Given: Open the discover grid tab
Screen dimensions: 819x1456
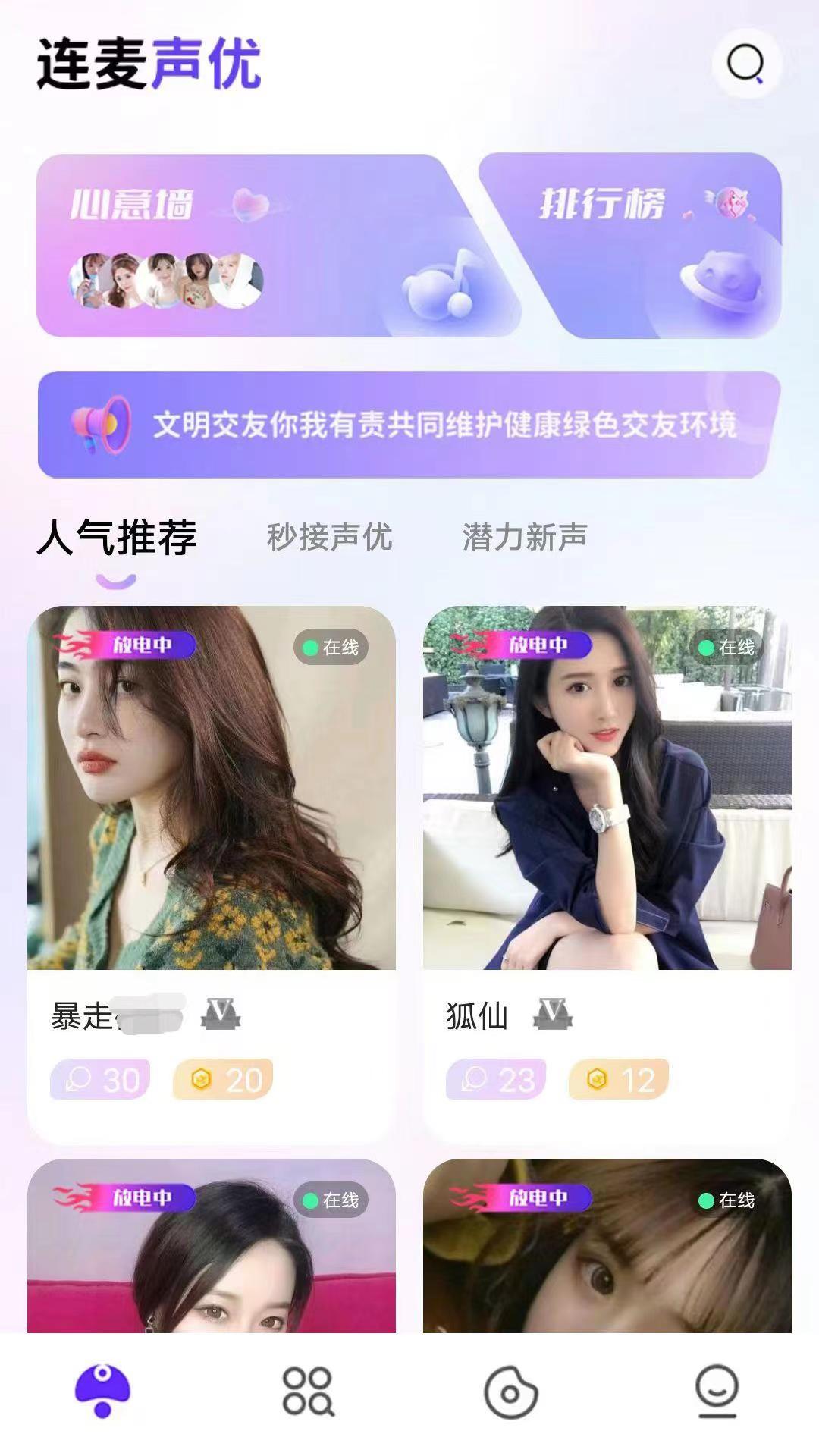Looking at the screenshot, I should pyautogui.click(x=307, y=1392).
